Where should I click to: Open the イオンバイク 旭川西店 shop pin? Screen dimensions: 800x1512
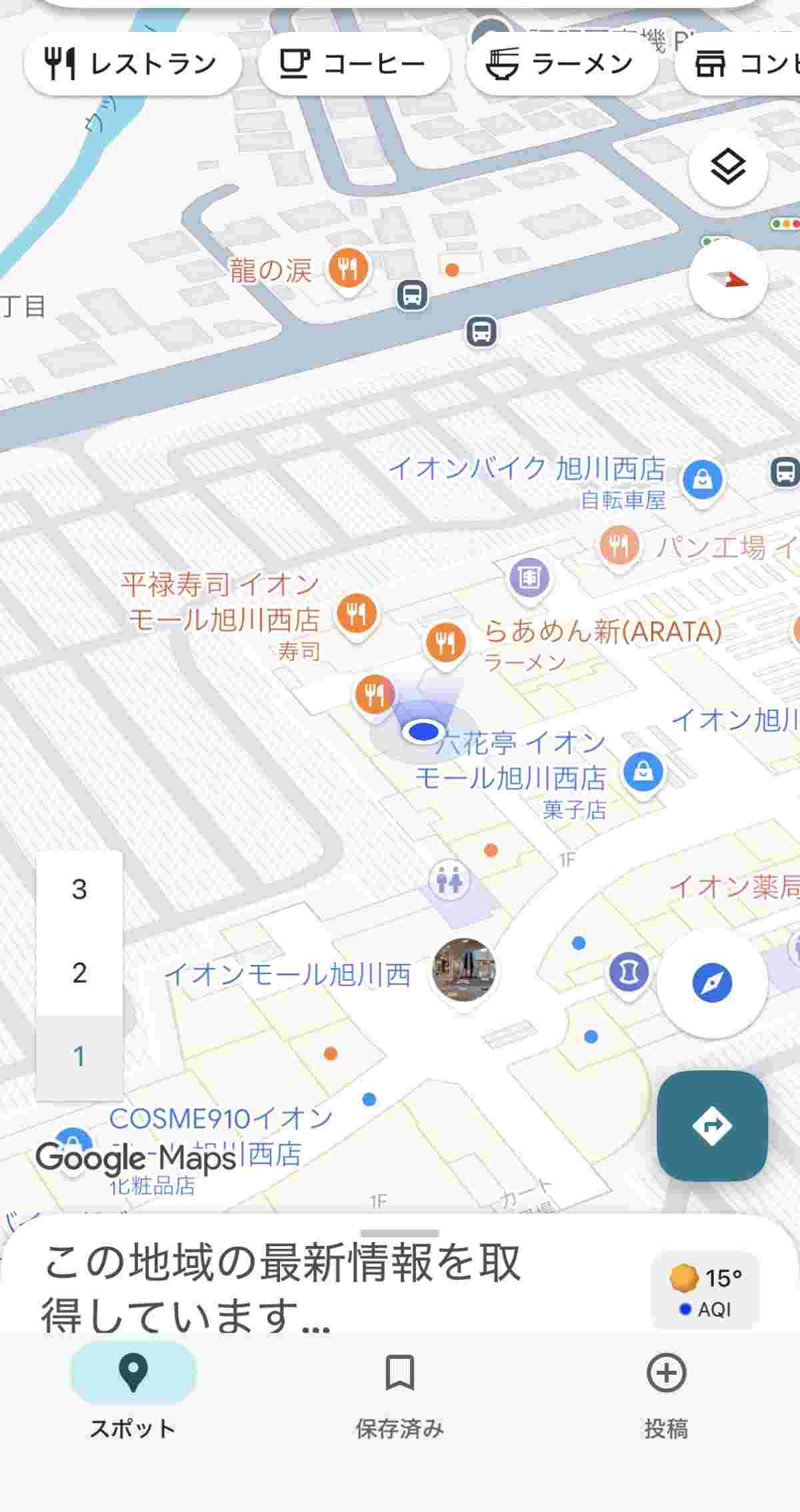click(x=703, y=479)
